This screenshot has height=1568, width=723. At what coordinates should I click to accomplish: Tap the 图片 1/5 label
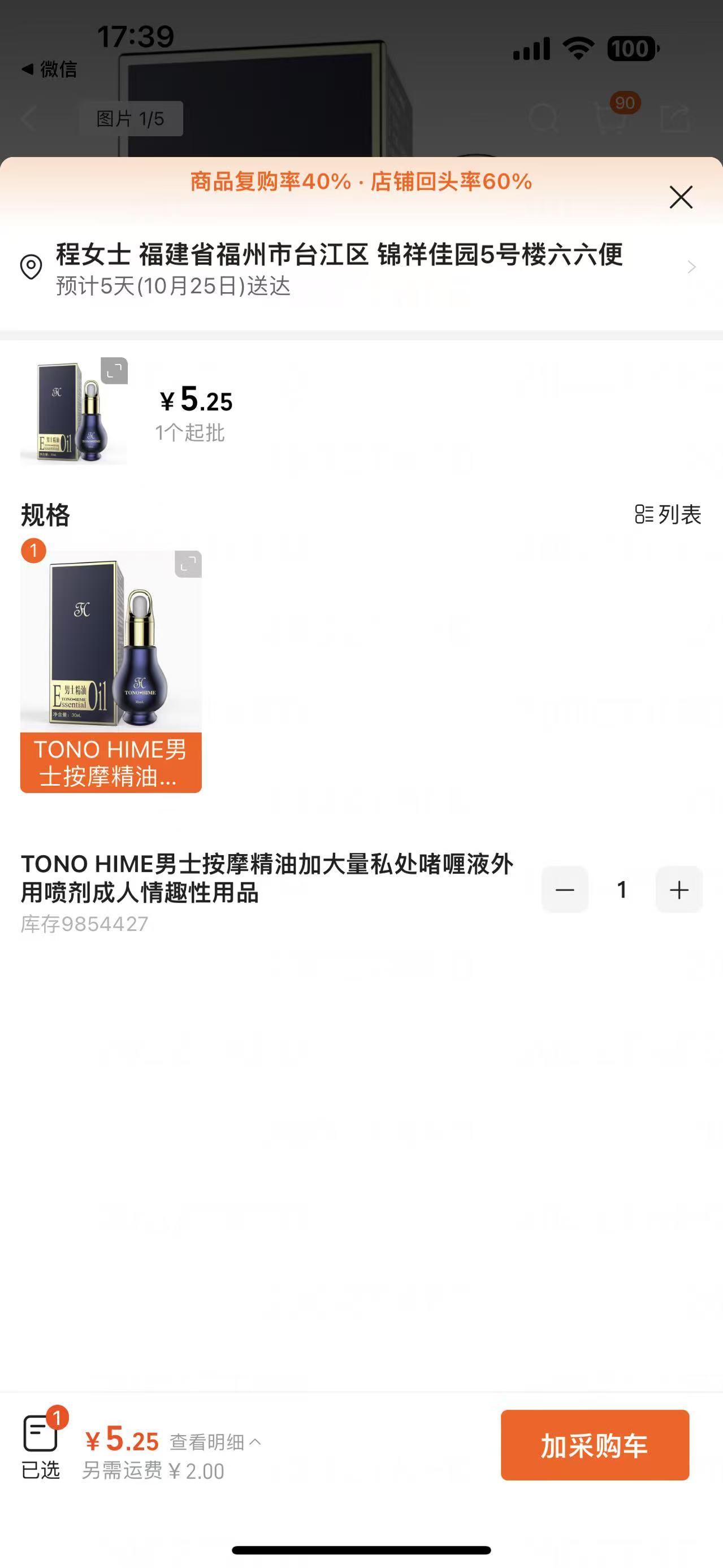click(132, 119)
